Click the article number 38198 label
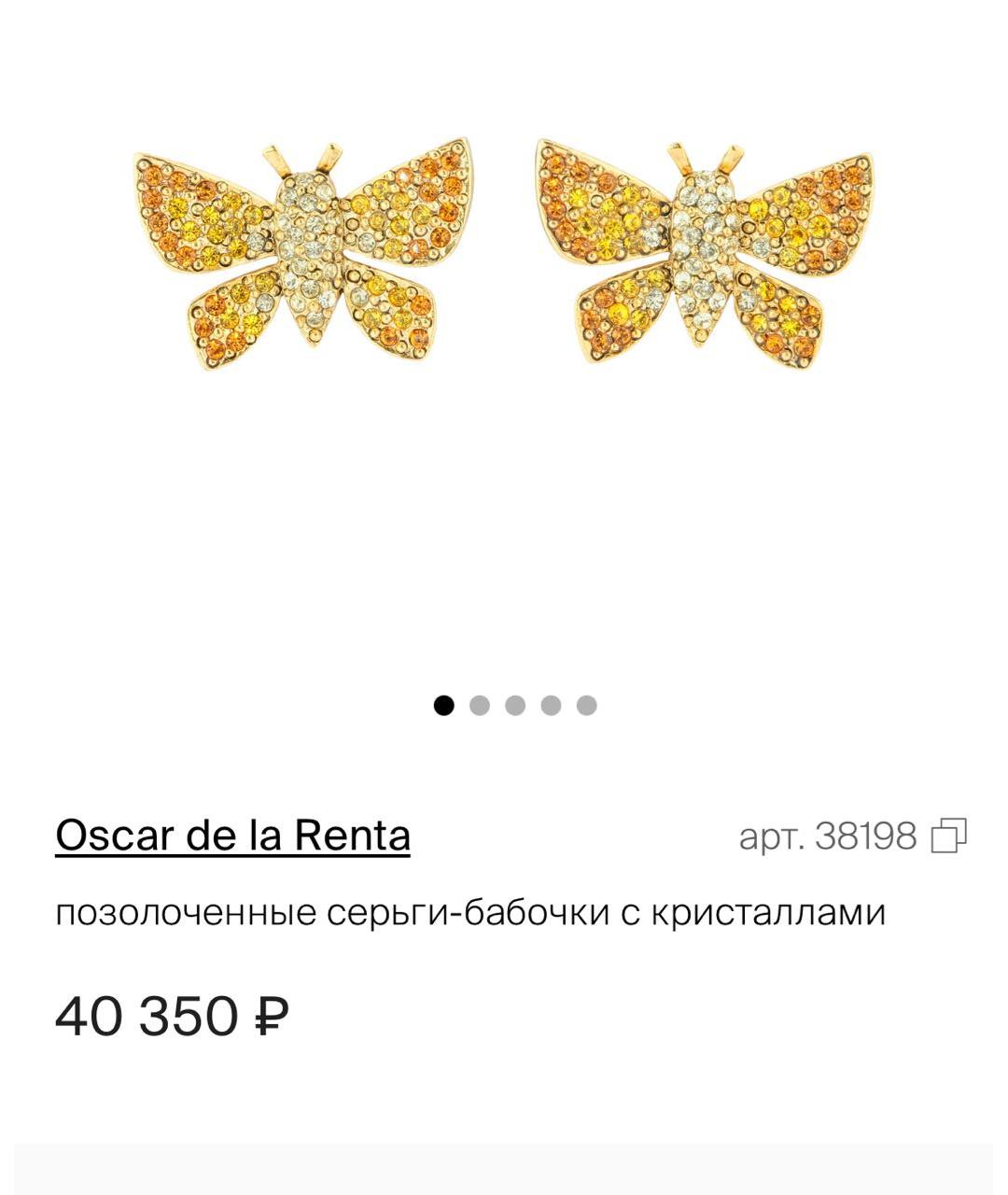Screen dimensions: 1008x1195 coord(868,837)
